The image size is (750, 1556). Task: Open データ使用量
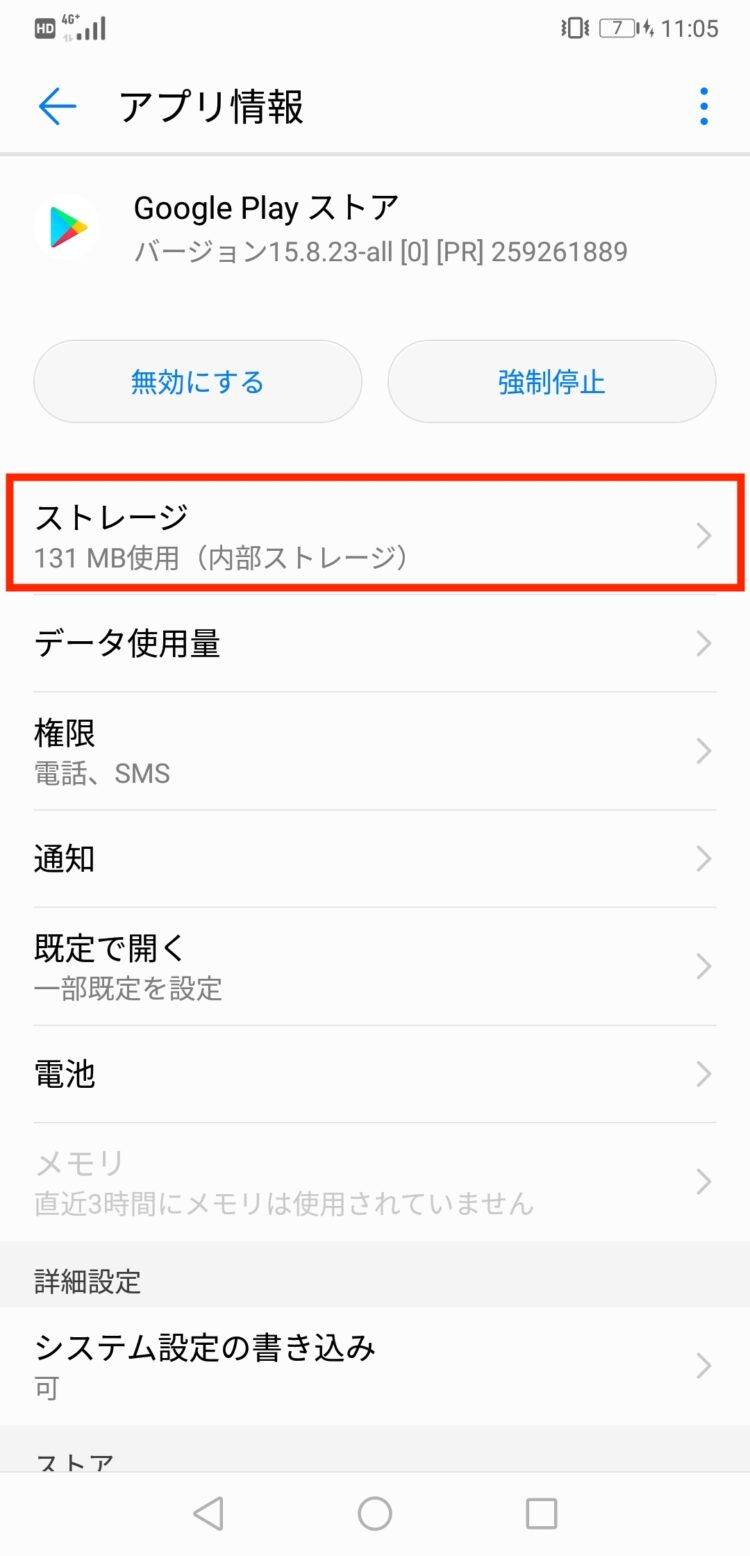375,643
